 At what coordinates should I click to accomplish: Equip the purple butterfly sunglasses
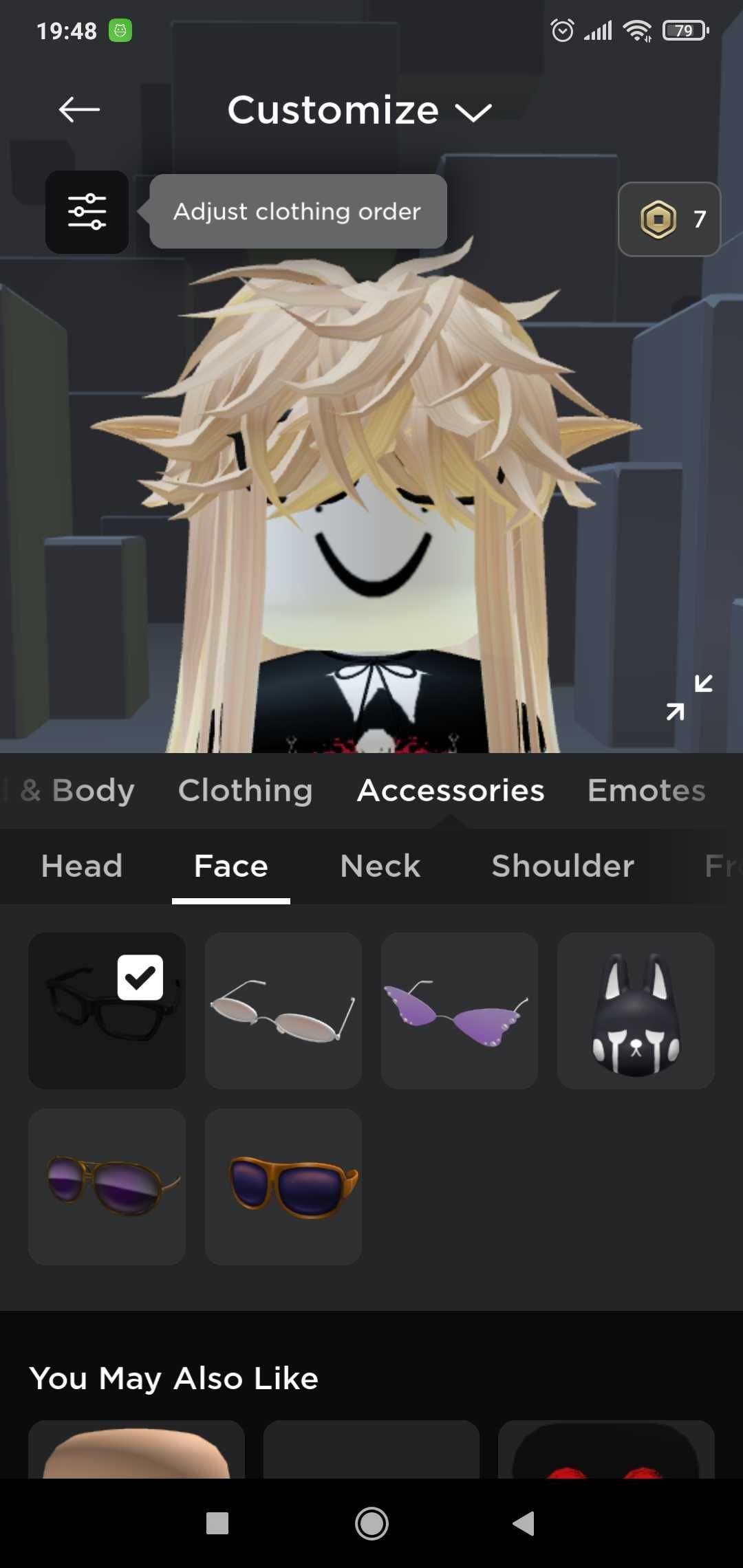[x=459, y=1011]
